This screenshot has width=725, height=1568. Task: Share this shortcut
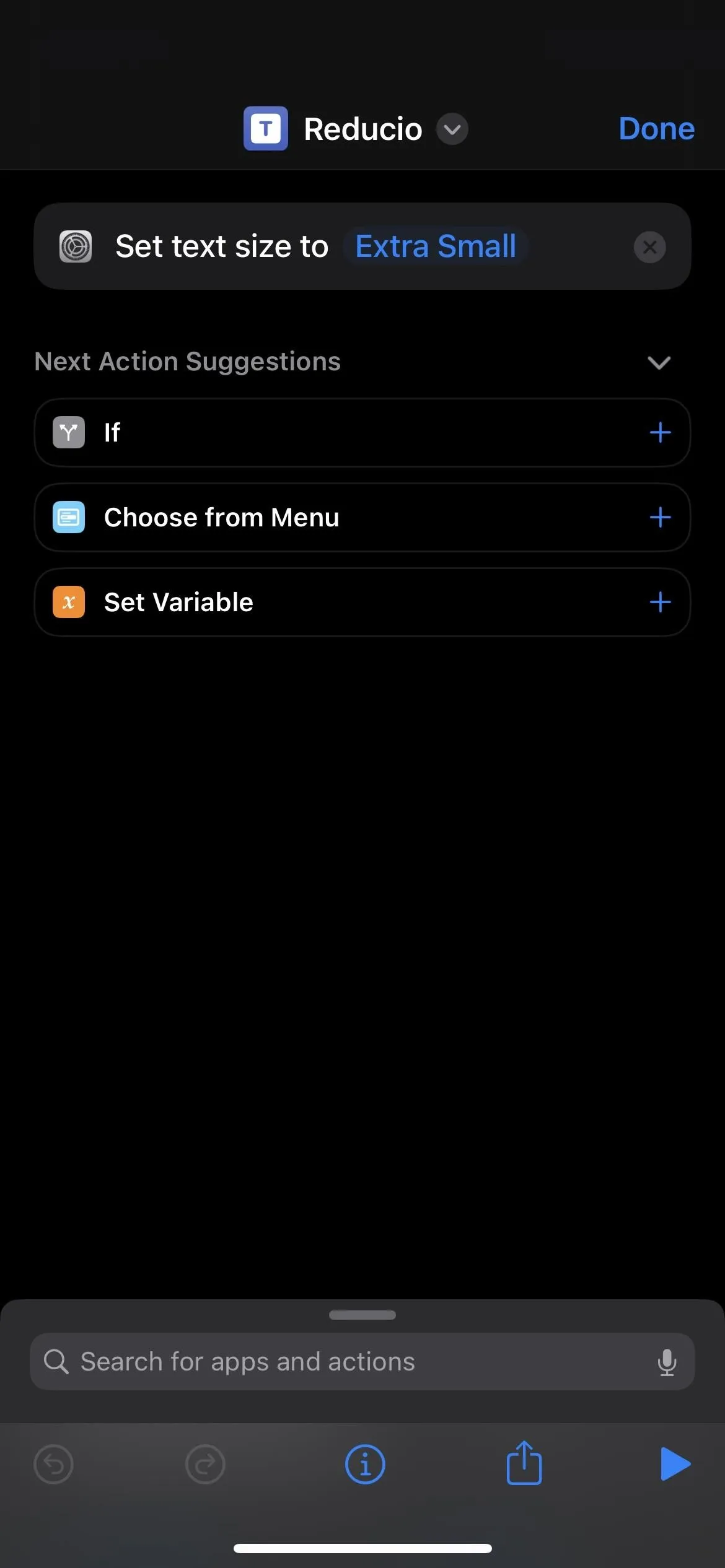[x=524, y=1461]
